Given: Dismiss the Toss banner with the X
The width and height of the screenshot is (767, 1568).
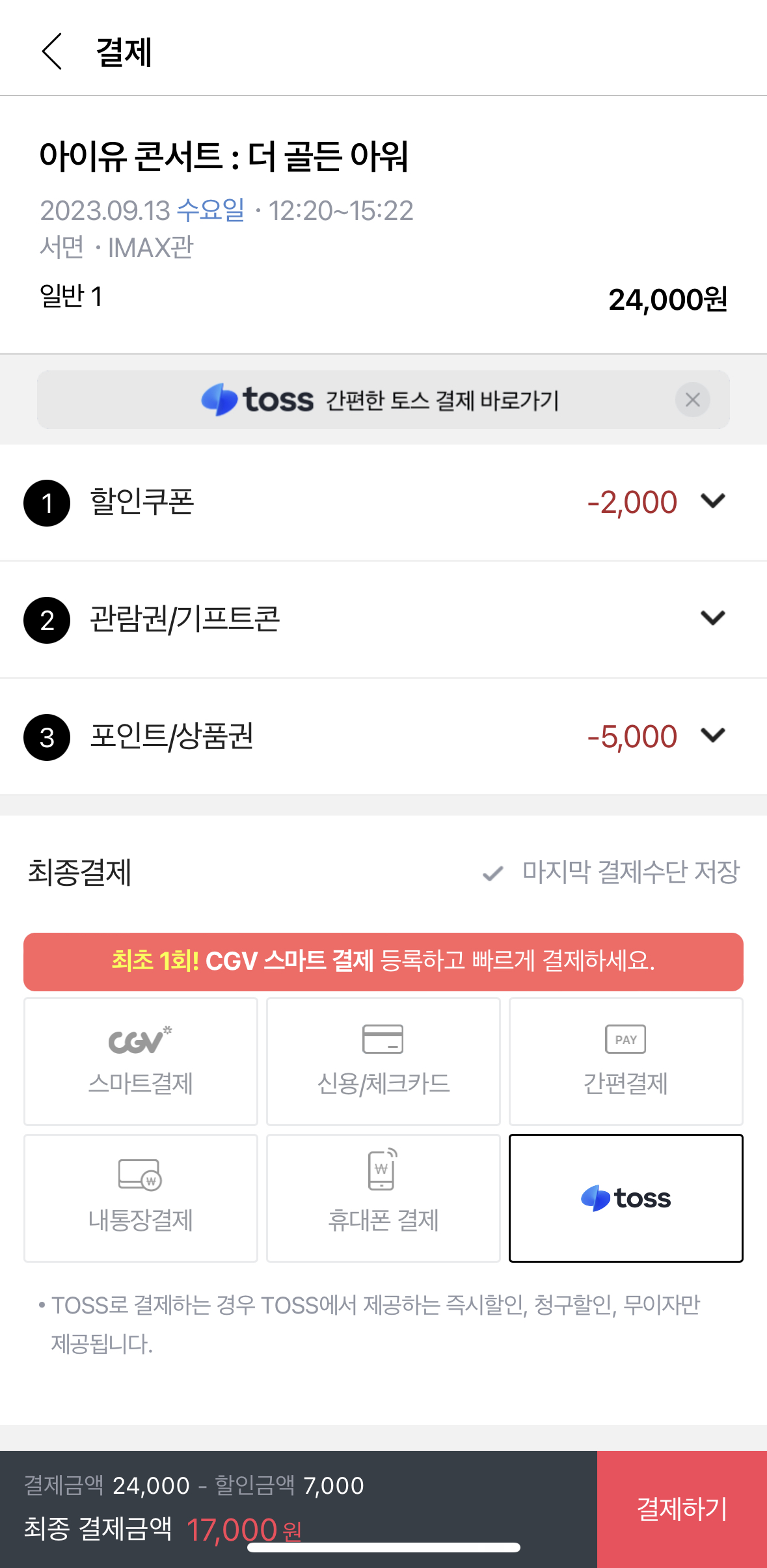Looking at the screenshot, I should [692, 400].
